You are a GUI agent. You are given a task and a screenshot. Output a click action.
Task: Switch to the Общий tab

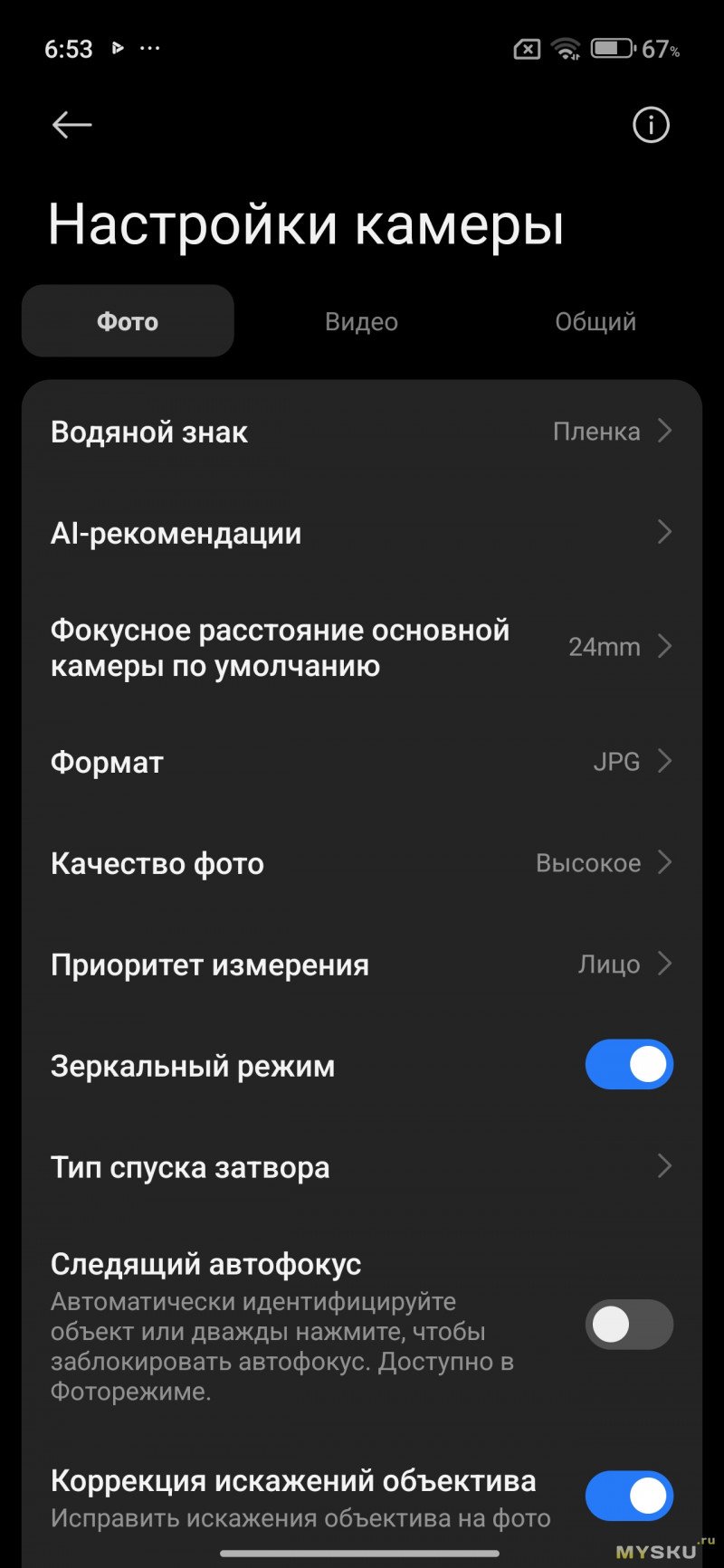click(595, 322)
